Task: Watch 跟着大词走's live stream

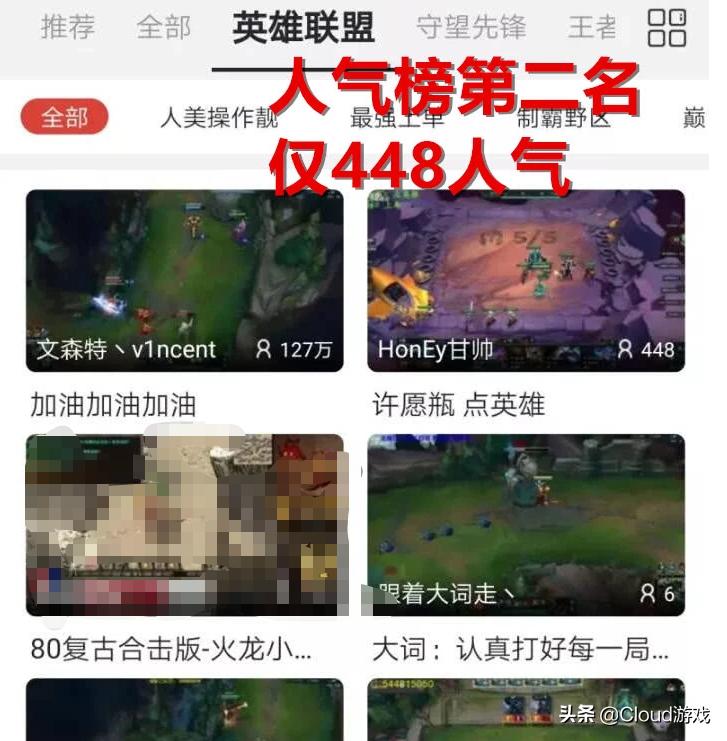Action: 526,524
